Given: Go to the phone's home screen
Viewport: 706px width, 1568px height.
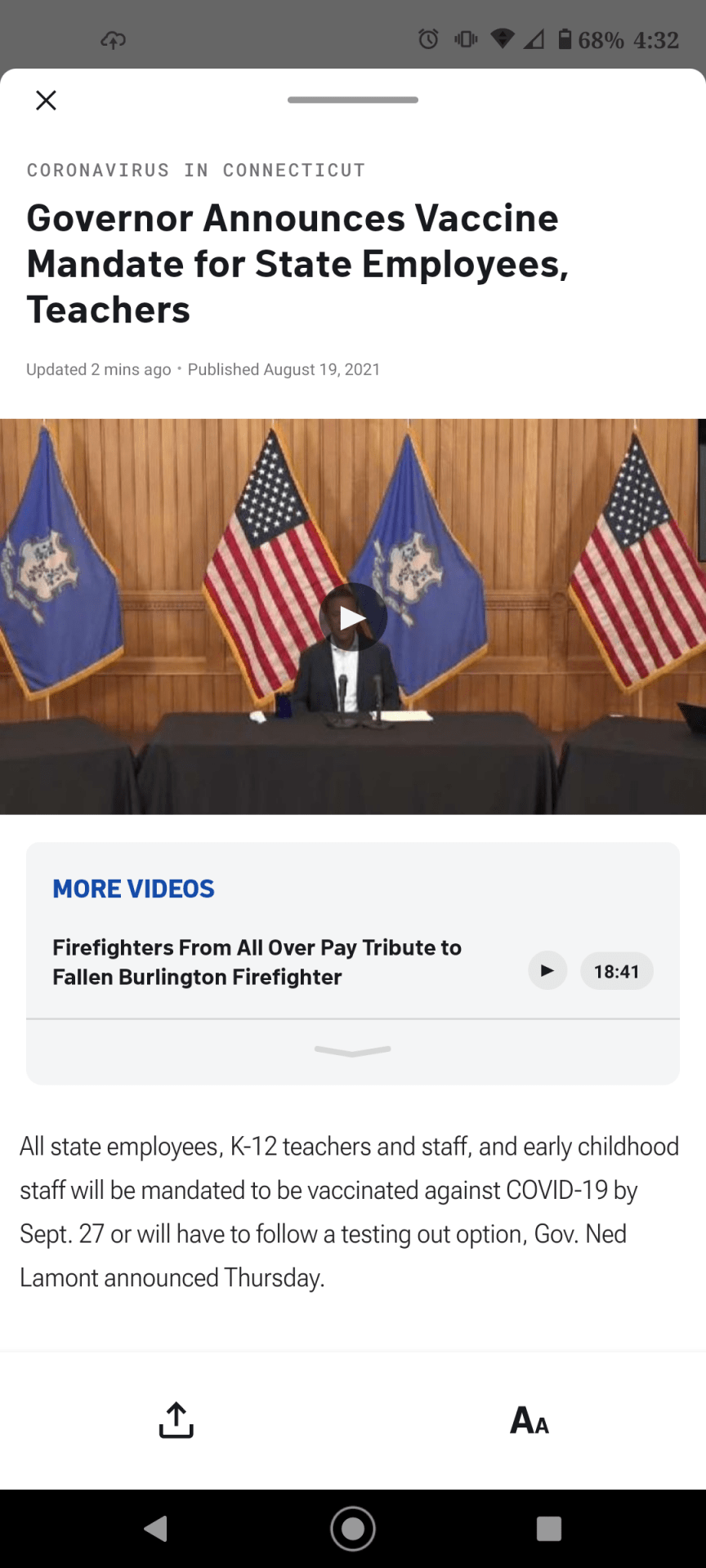Looking at the screenshot, I should pos(353,1528).
